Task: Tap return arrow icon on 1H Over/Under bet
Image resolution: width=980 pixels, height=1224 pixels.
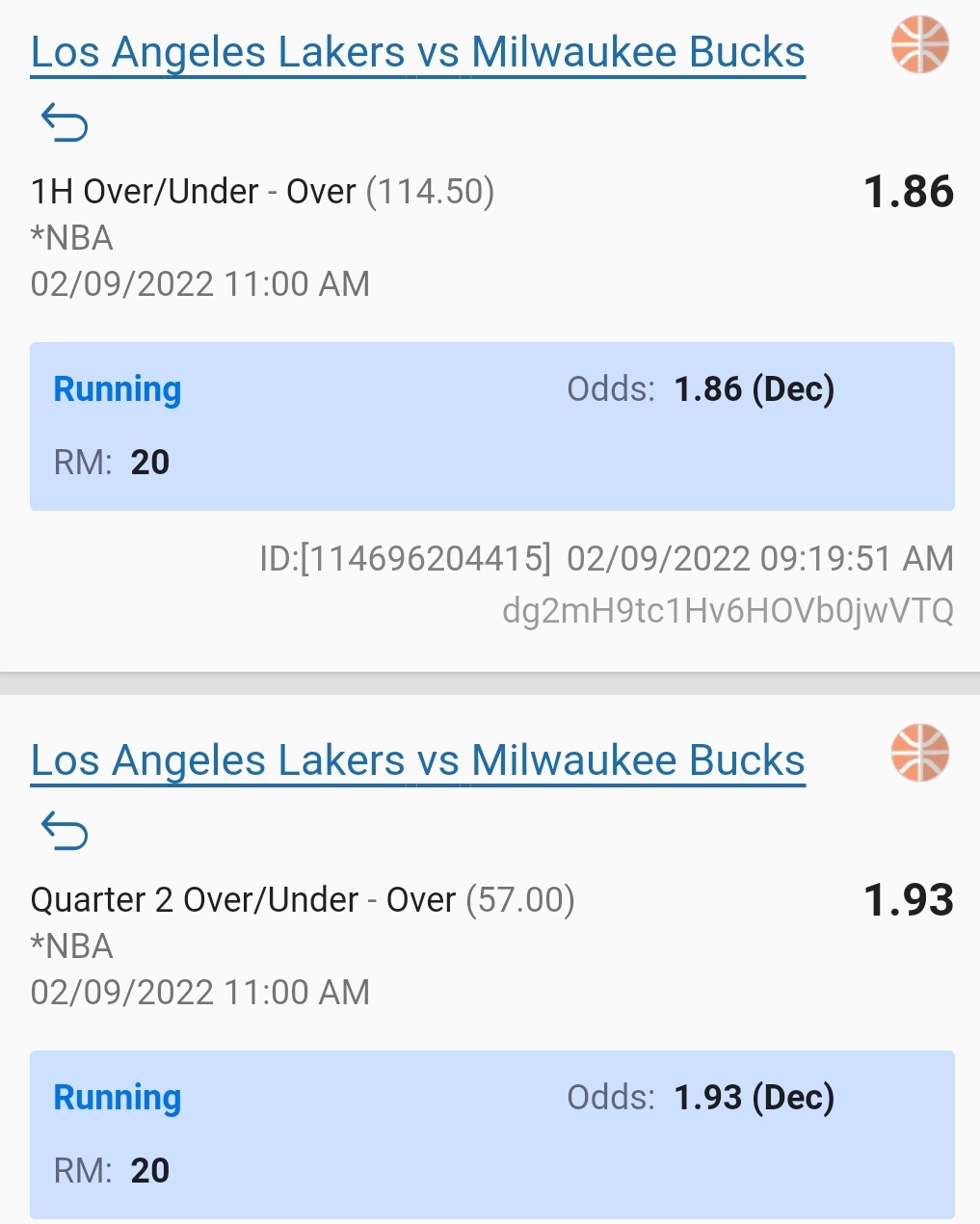Action: tap(65, 123)
